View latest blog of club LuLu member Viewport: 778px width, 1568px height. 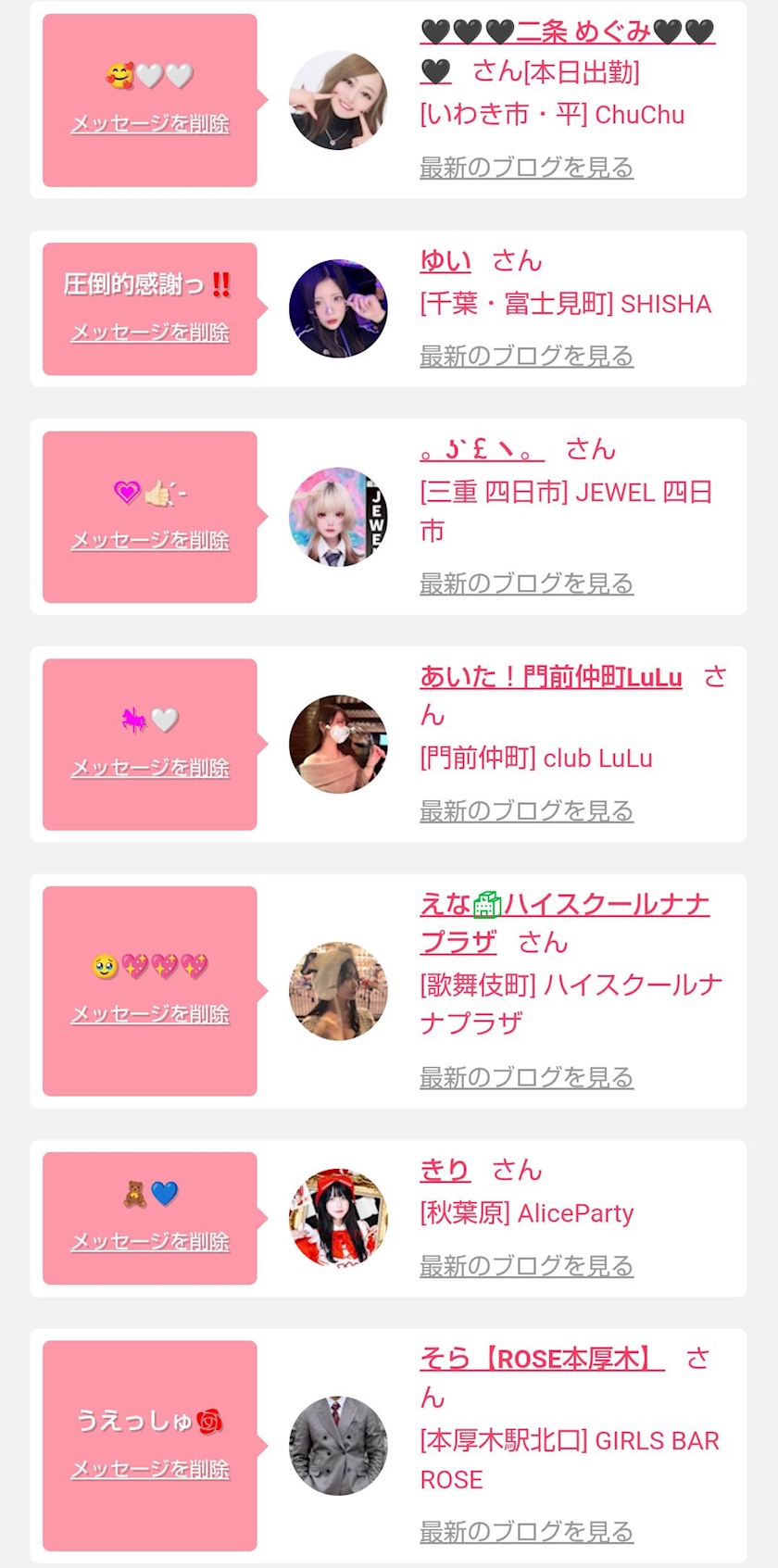(526, 811)
